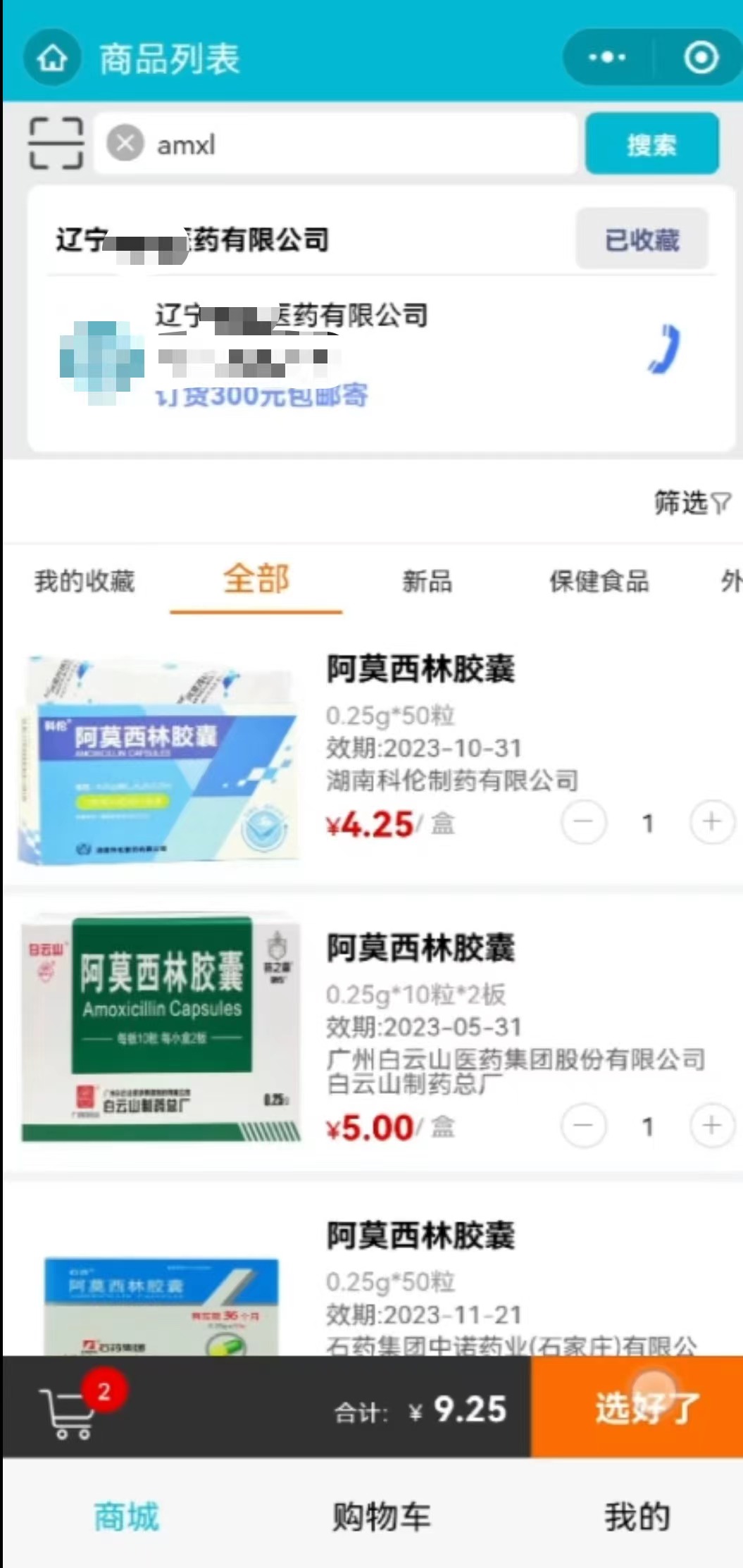Clear the search text amxl
Screen dimensions: 743x1568
pyautogui.click(x=125, y=144)
